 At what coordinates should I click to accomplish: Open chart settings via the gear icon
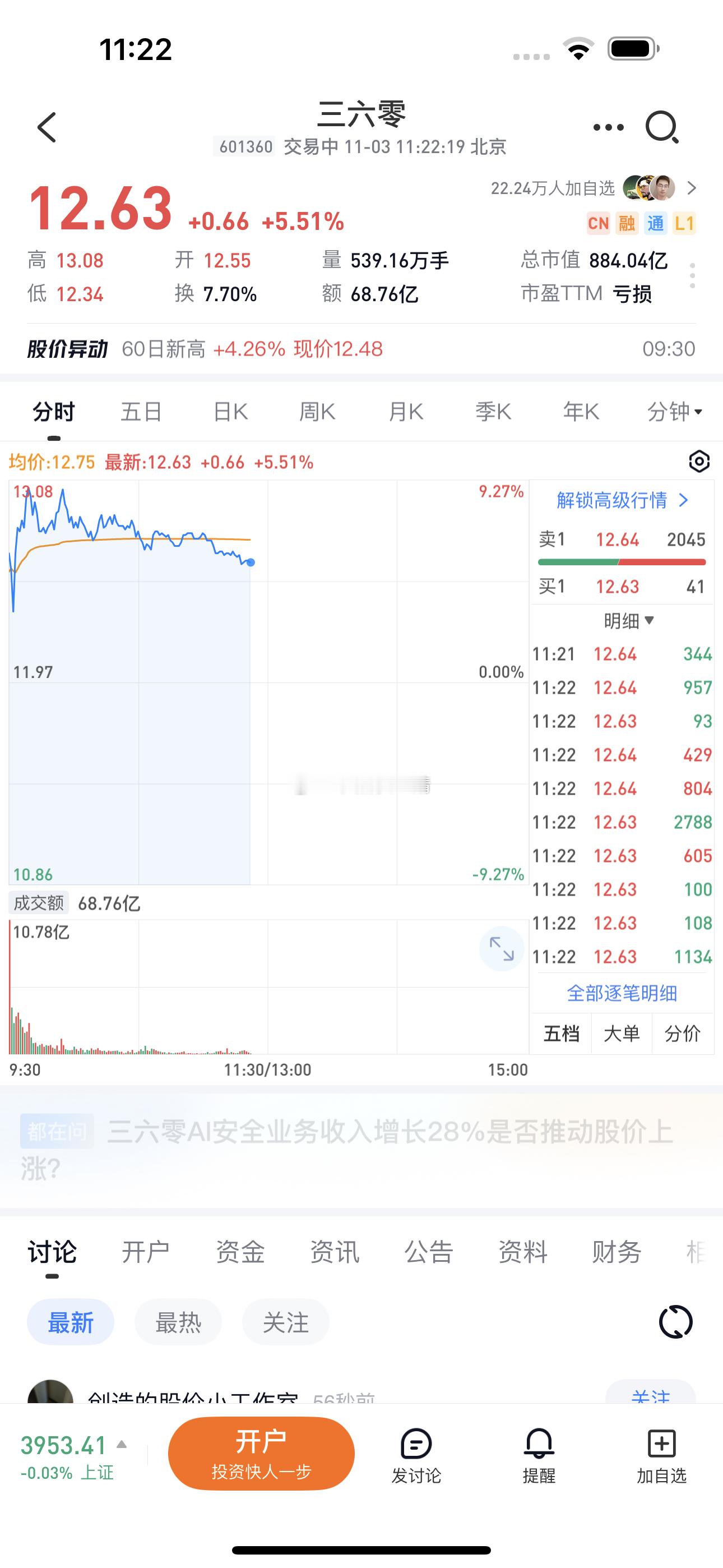pyautogui.click(x=699, y=462)
